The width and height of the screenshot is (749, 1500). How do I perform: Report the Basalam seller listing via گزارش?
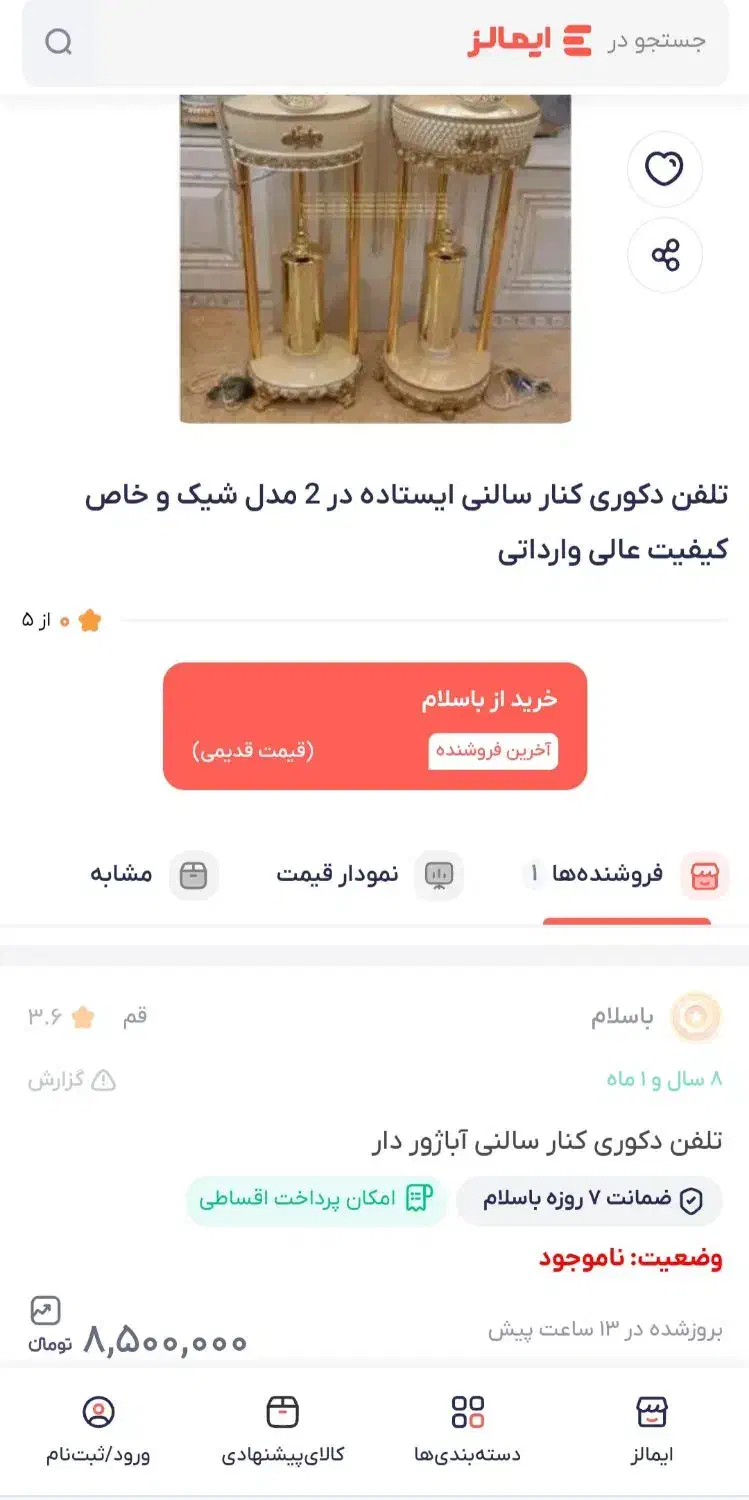72,1080
